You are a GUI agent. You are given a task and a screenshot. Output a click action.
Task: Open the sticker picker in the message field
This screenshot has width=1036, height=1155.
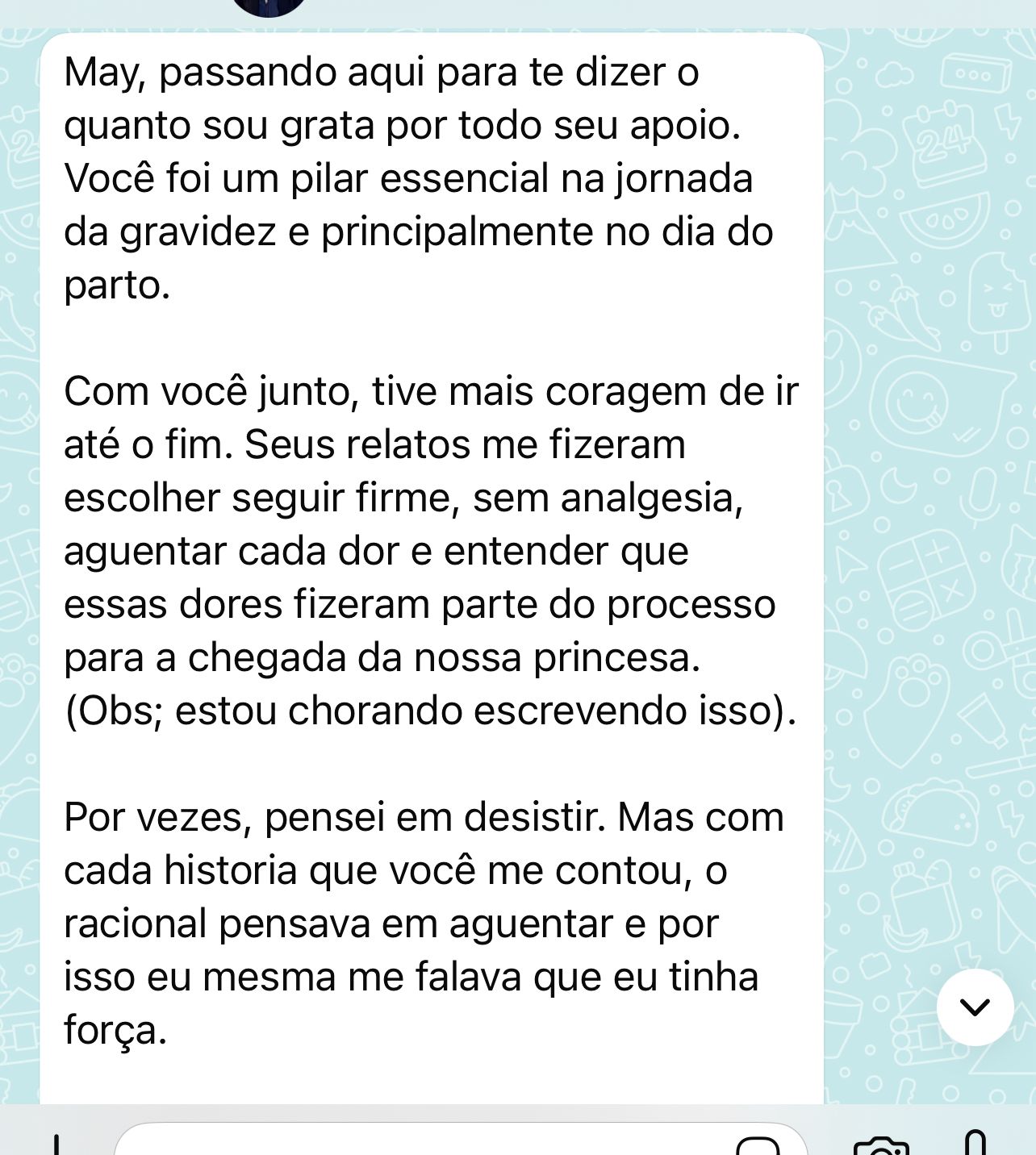pos(758,1145)
